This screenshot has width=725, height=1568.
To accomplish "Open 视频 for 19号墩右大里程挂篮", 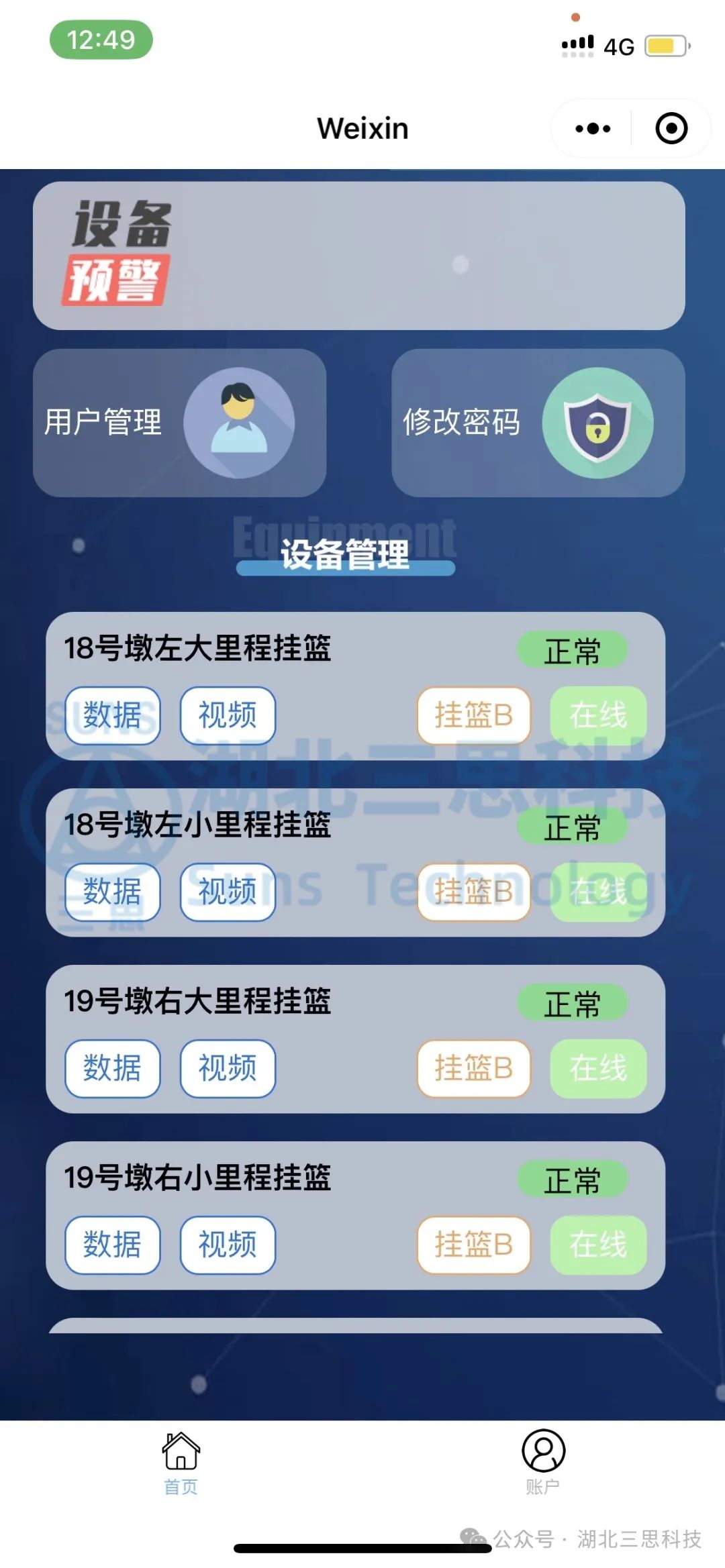I will (x=228, y=1068).
